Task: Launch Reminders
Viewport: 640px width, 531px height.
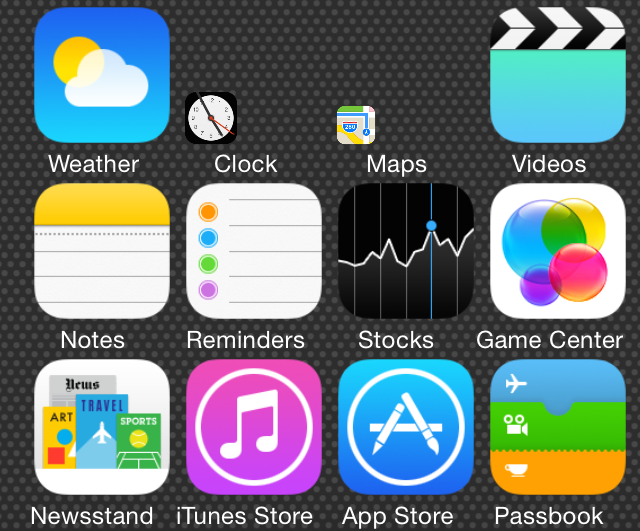Action: (254, 251)
